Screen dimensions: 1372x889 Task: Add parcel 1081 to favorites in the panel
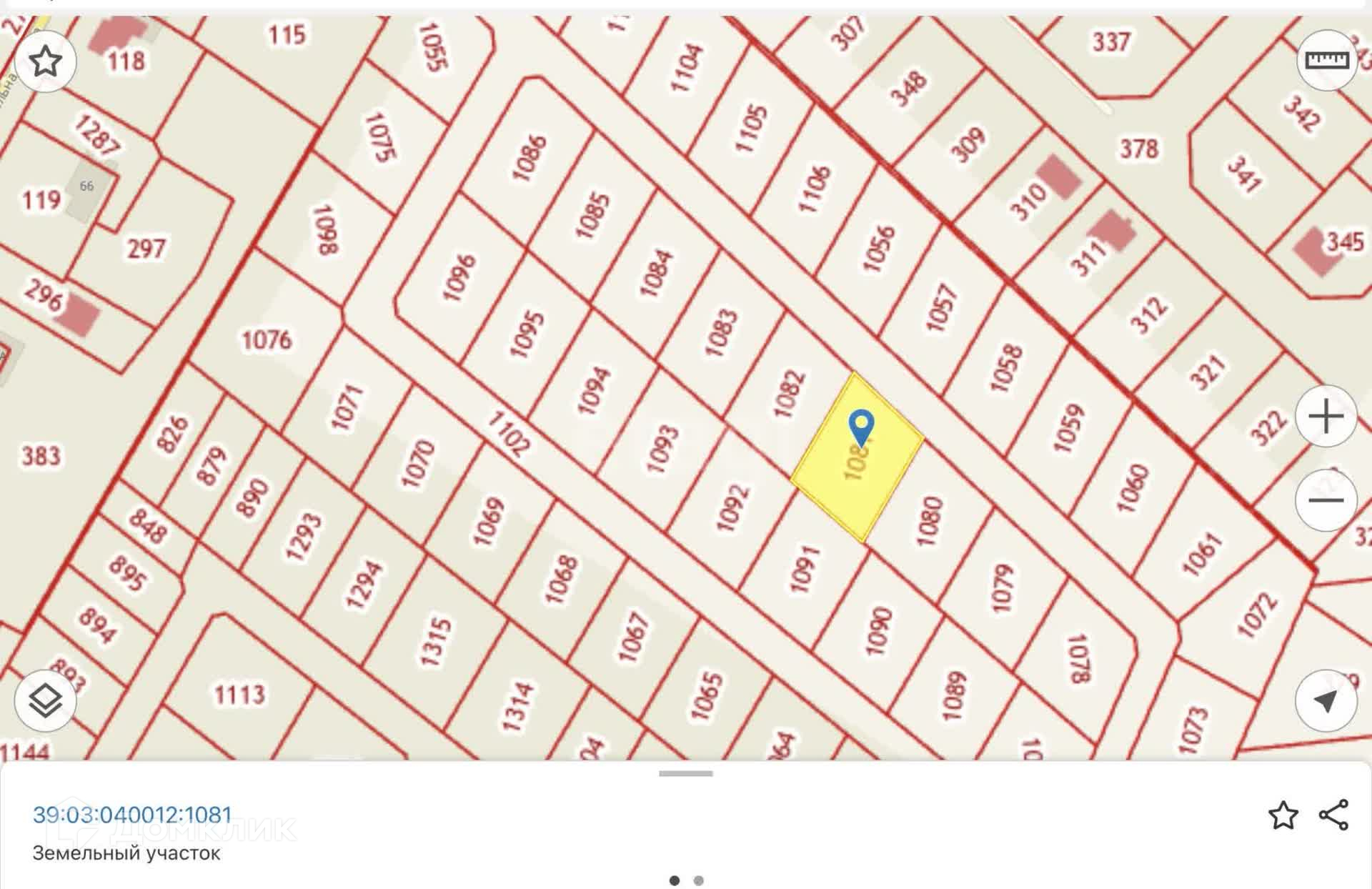point(1283,815)
